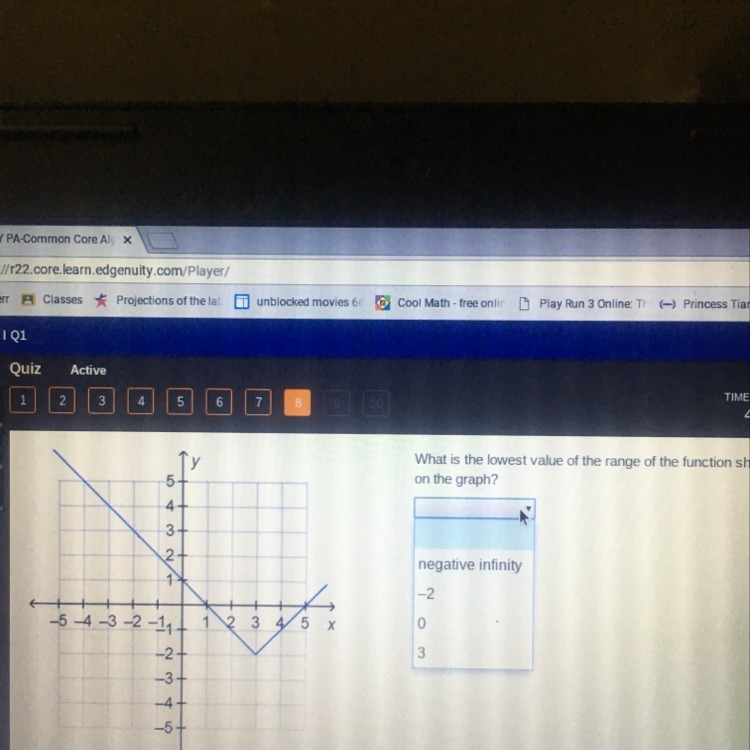The image size is (750, 750).
Task: Collapse the answer dropdown arrow
Action: [x=528, y=508]
